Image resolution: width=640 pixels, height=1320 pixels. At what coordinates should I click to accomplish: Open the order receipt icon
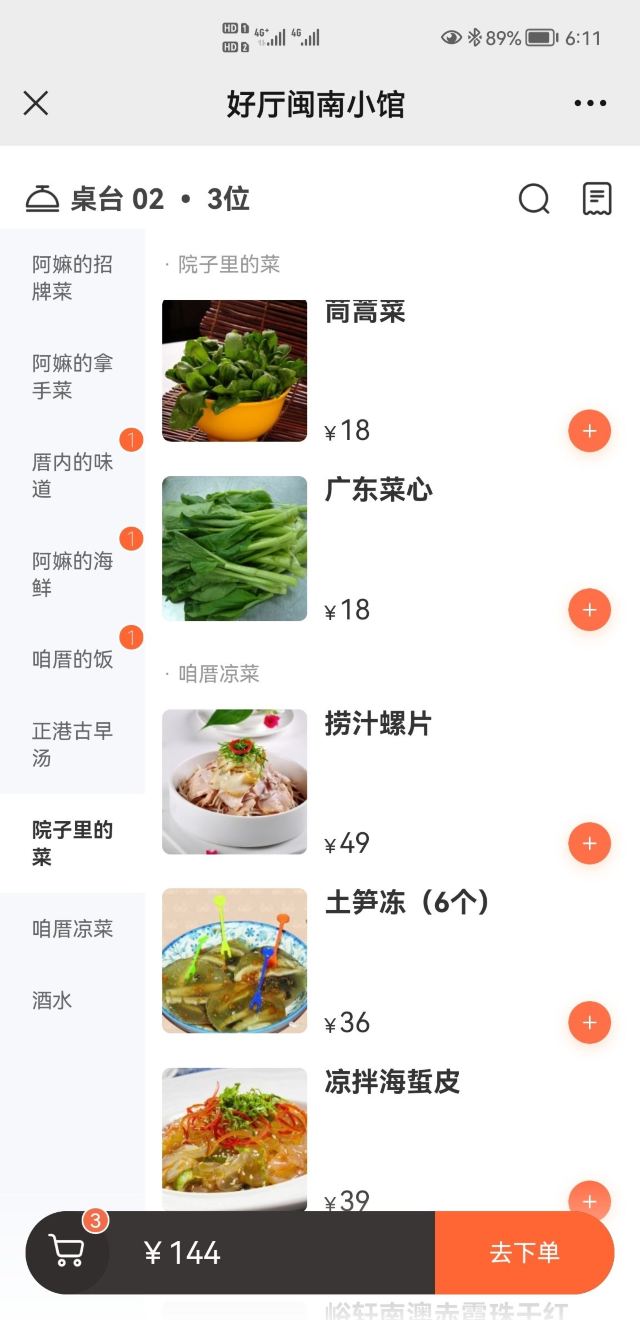[597, 199]
